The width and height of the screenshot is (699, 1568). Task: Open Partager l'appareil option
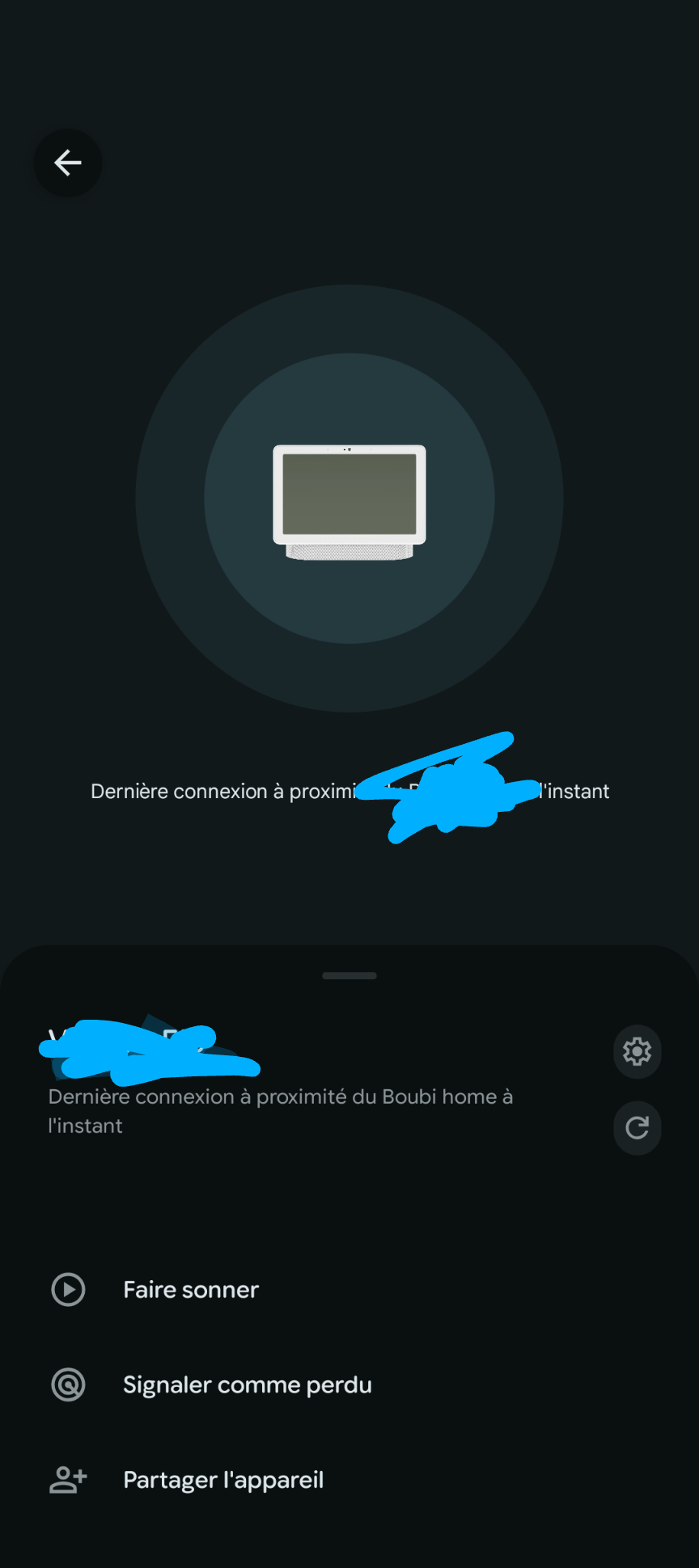coord(223,1480)
